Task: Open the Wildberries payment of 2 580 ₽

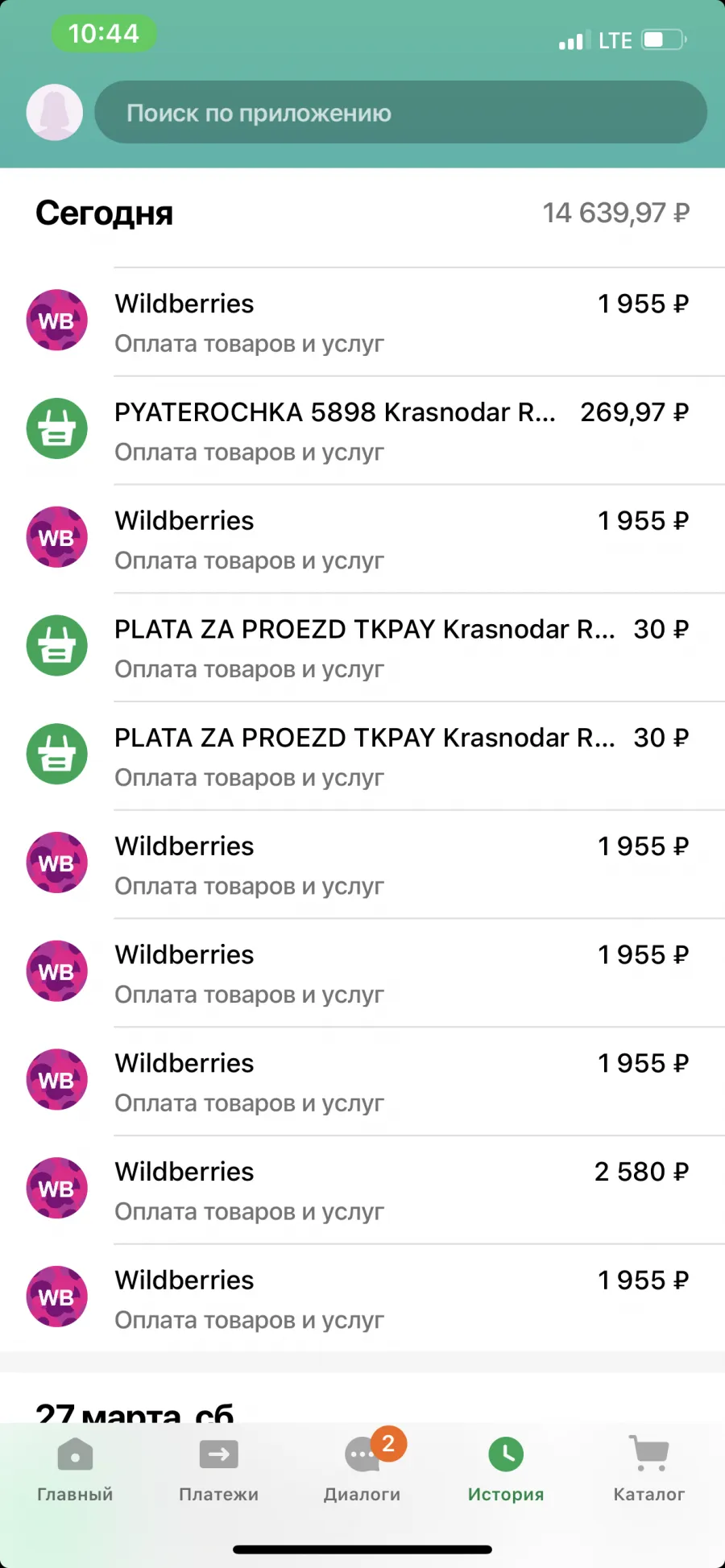Action: coord(362,1190)
